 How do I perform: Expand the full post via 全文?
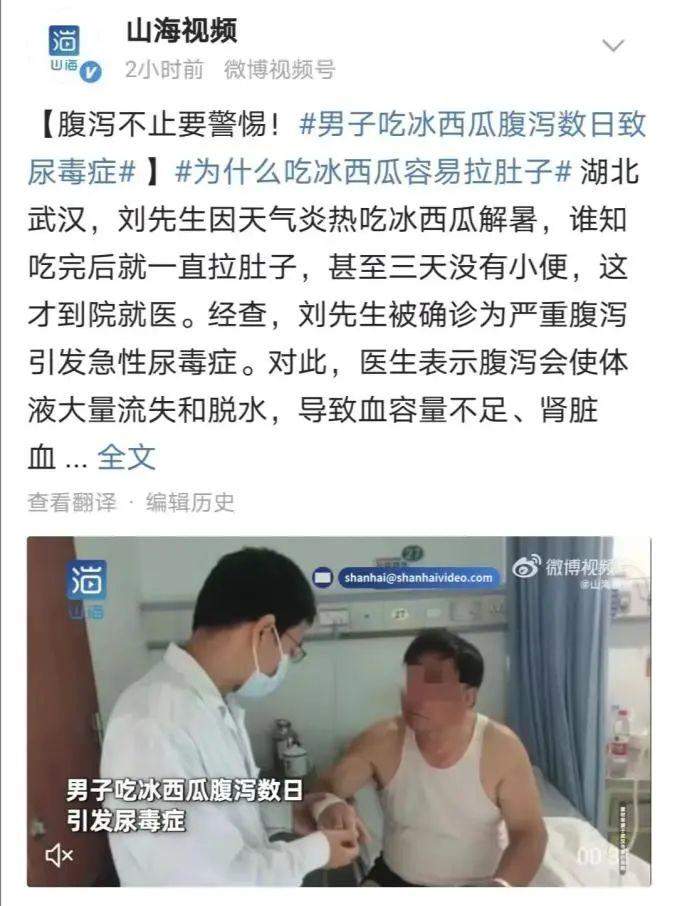coord(126,457)
